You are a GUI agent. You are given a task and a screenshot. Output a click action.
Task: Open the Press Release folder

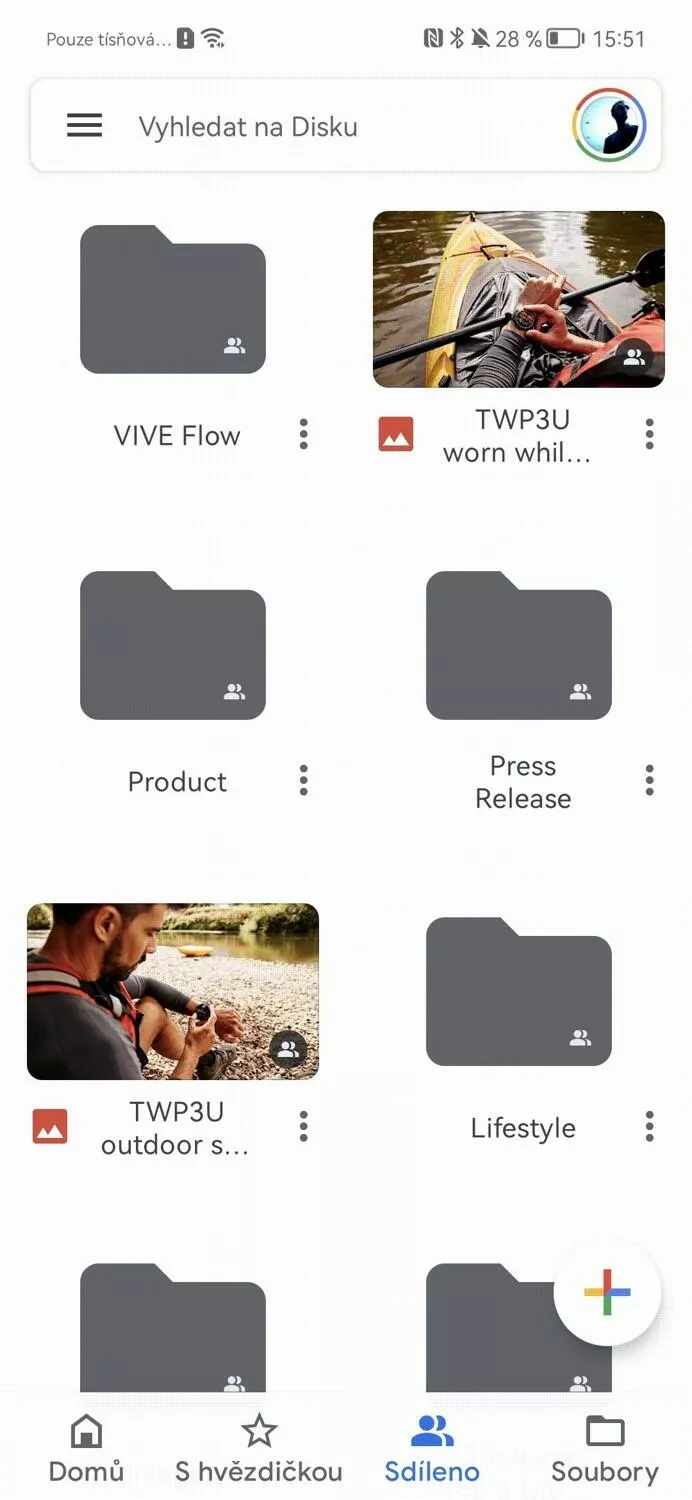point(518,646)
